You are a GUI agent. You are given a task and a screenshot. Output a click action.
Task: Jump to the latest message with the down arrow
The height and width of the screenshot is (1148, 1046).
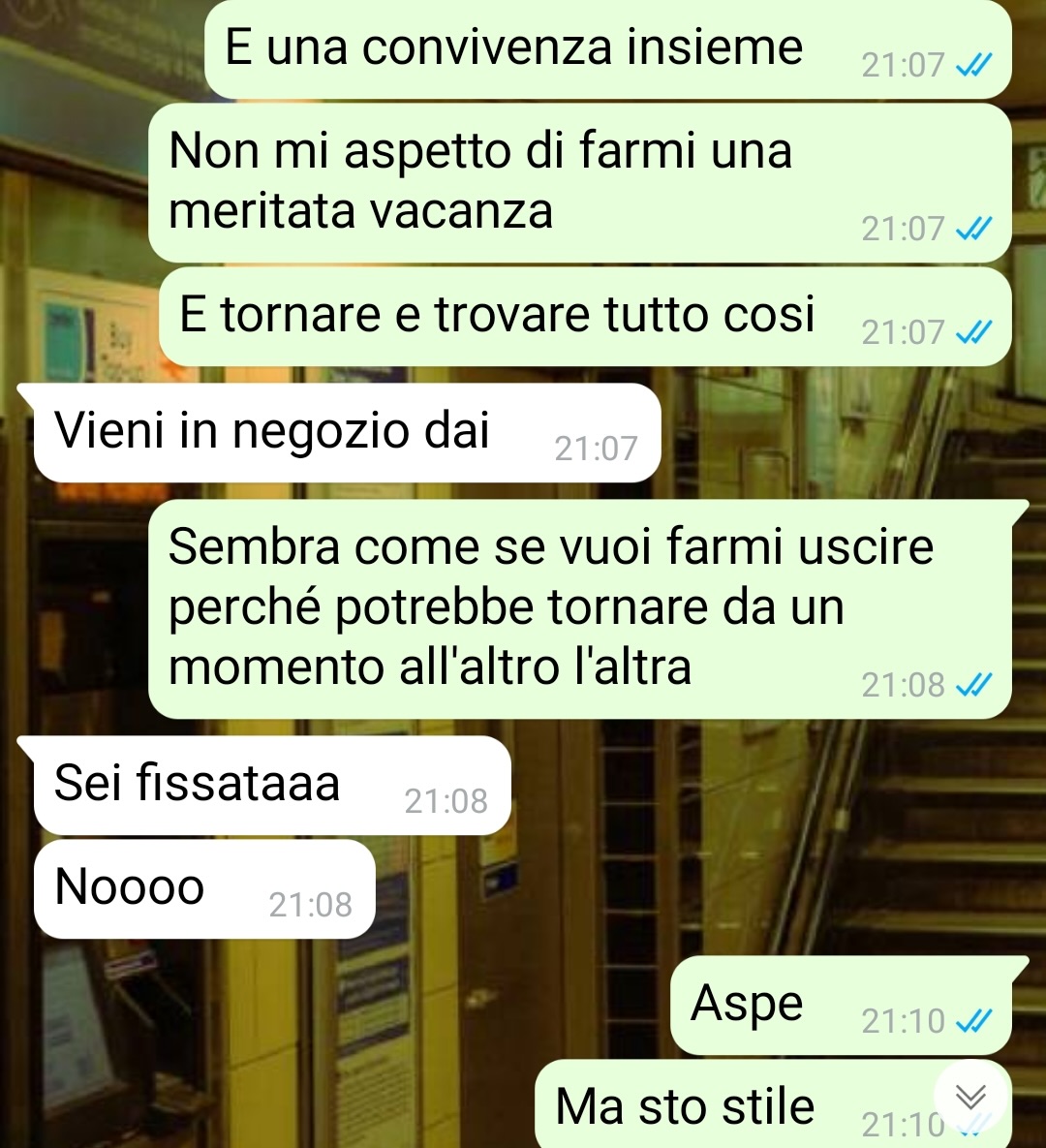pos(970,1097)
